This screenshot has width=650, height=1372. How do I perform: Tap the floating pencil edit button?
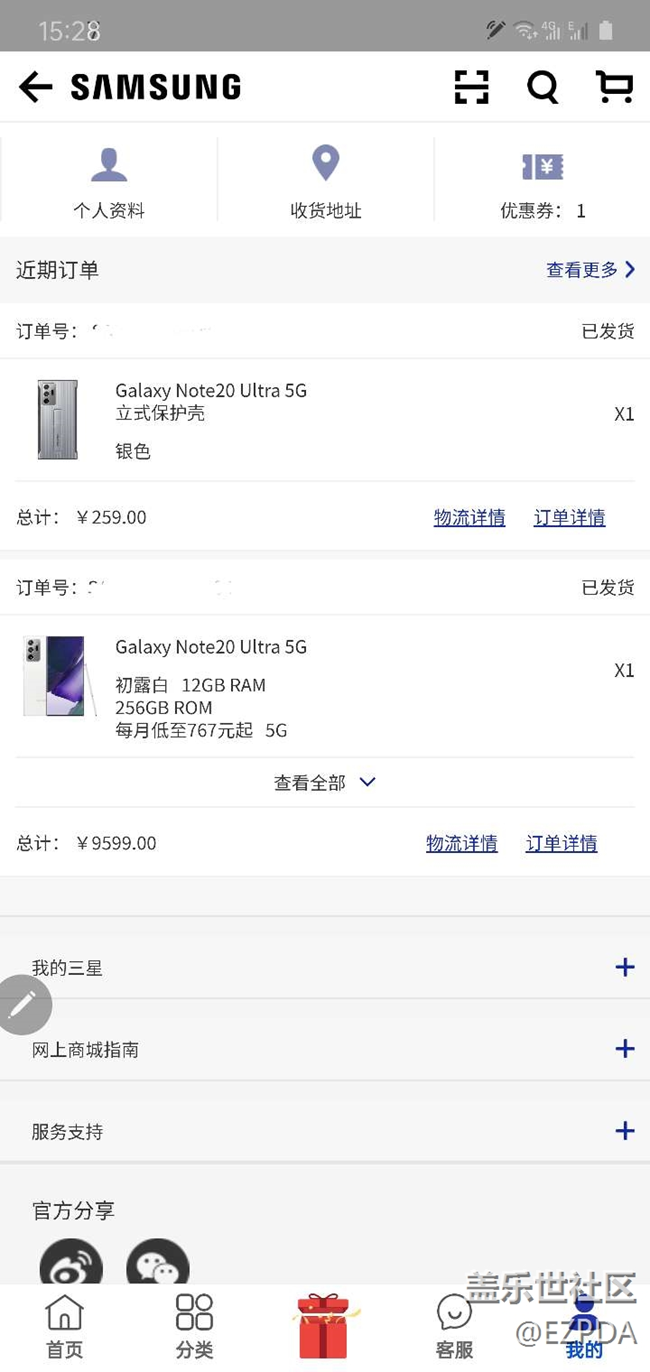point(22,1004)
